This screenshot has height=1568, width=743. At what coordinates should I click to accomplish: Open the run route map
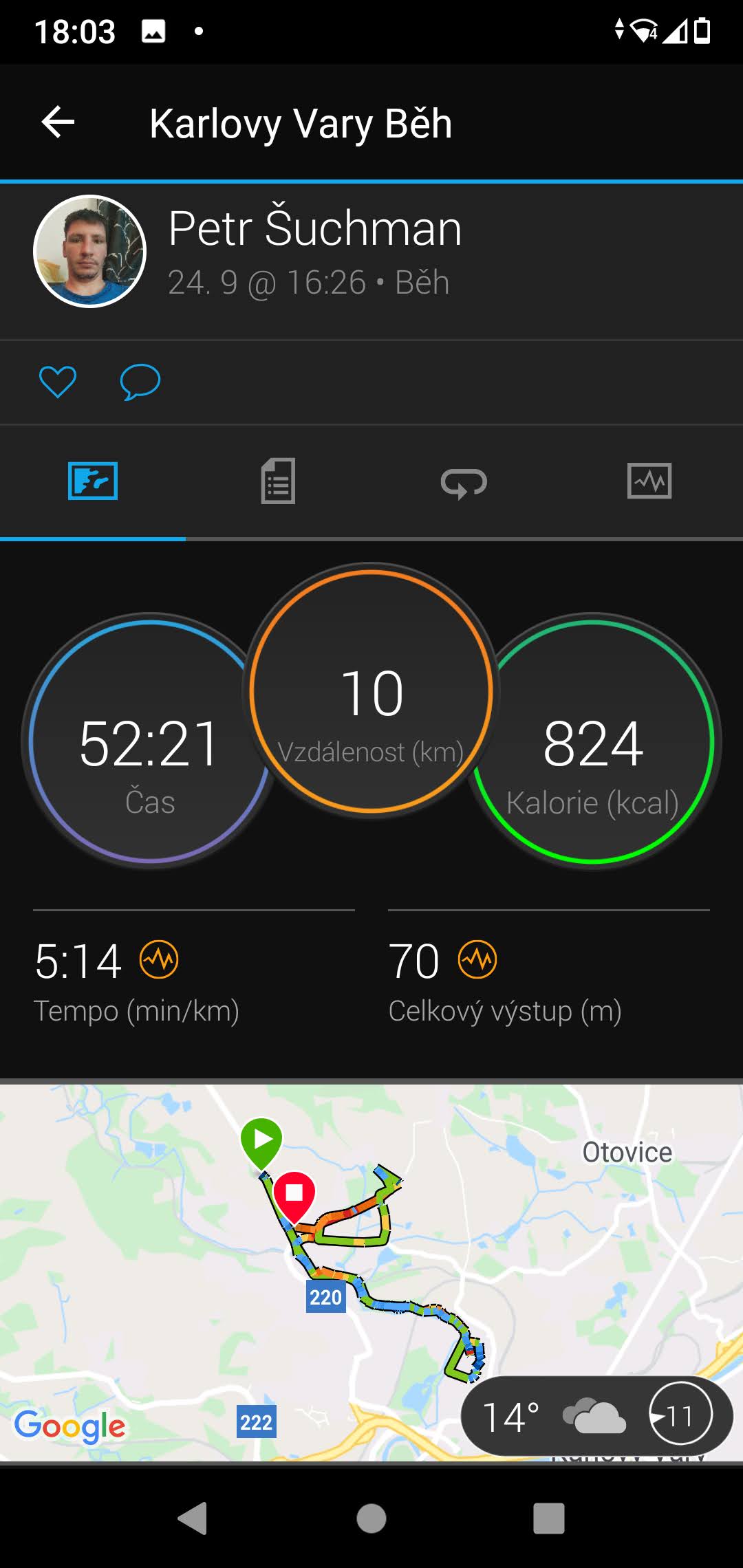point(371,1272)
